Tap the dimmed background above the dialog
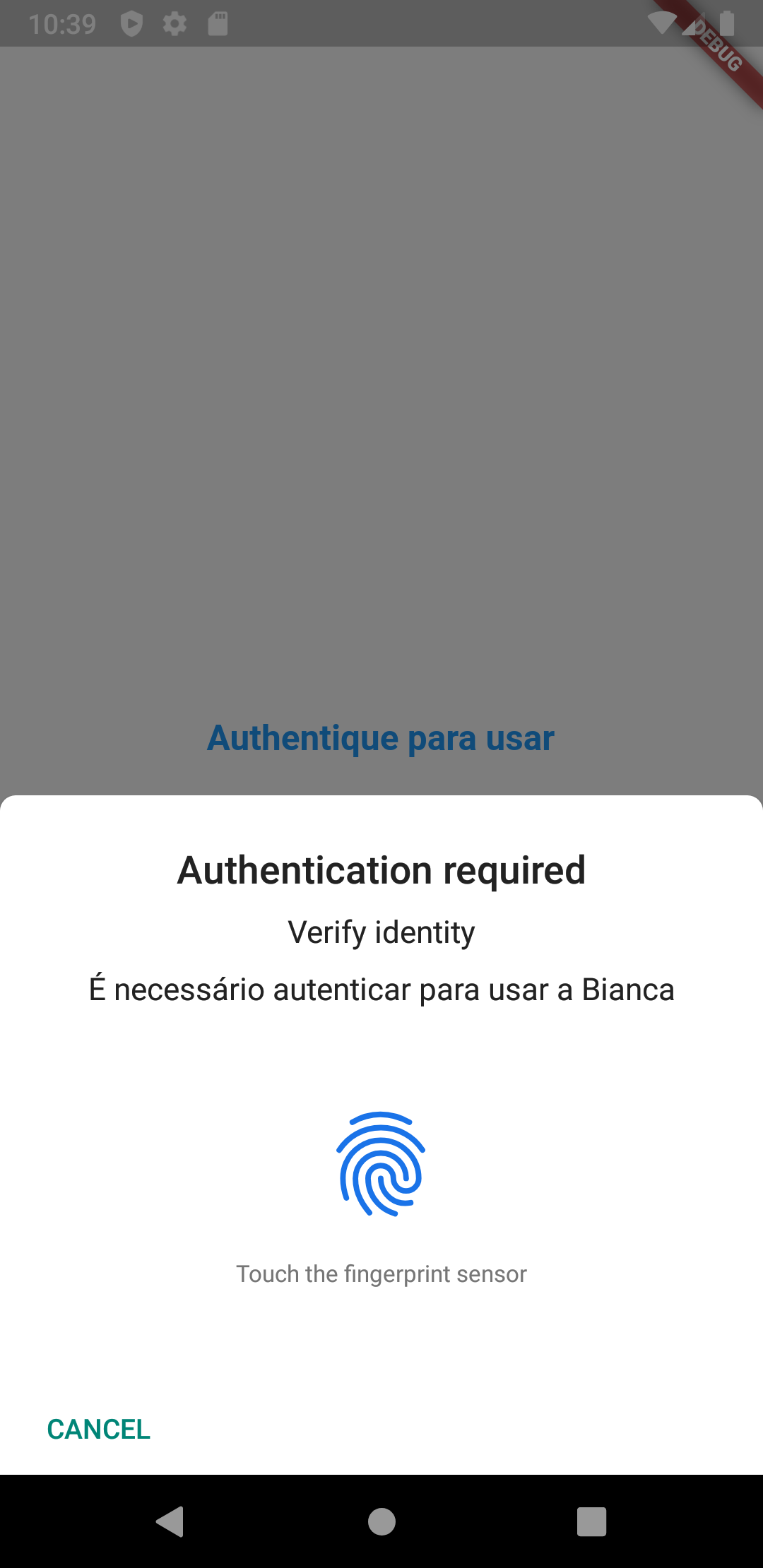This screenshot has height=1568, width=763. tap(381, 424)
